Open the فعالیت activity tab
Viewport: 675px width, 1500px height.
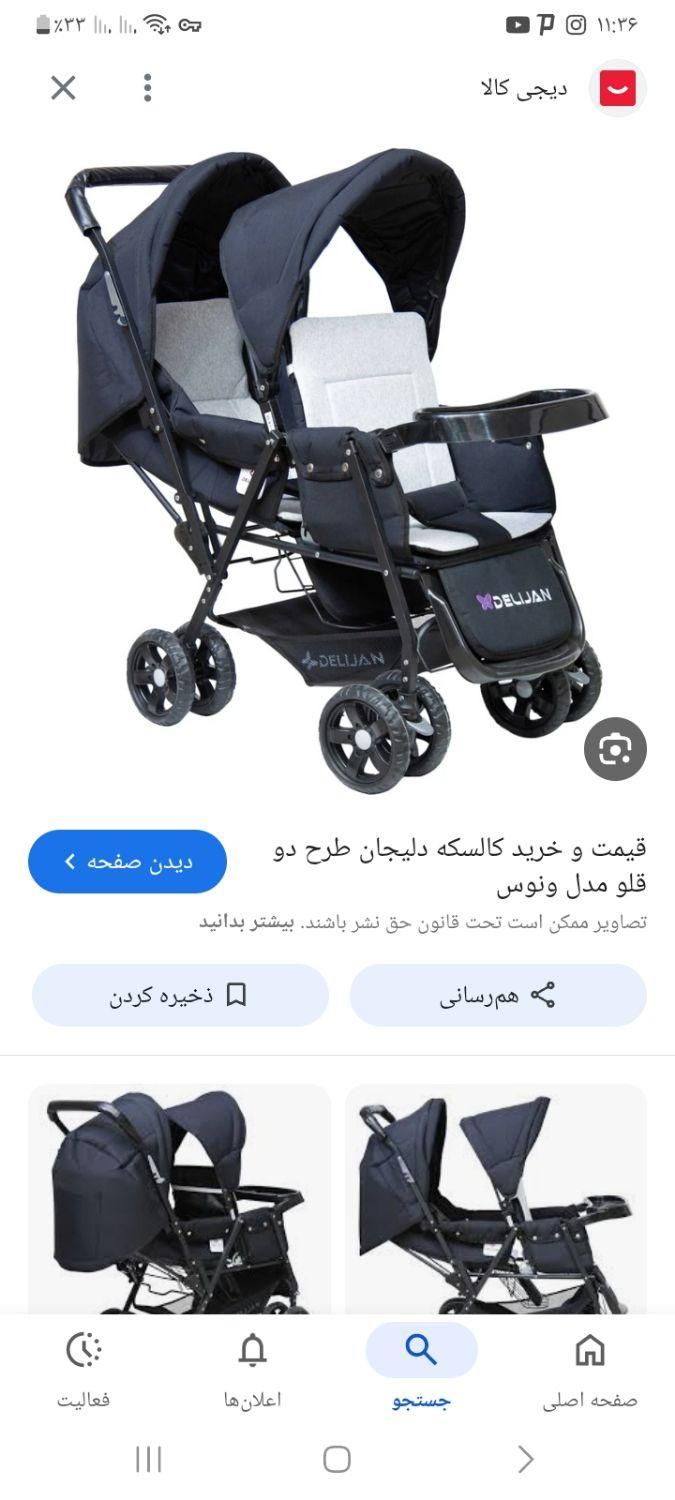click(84, 1370)
